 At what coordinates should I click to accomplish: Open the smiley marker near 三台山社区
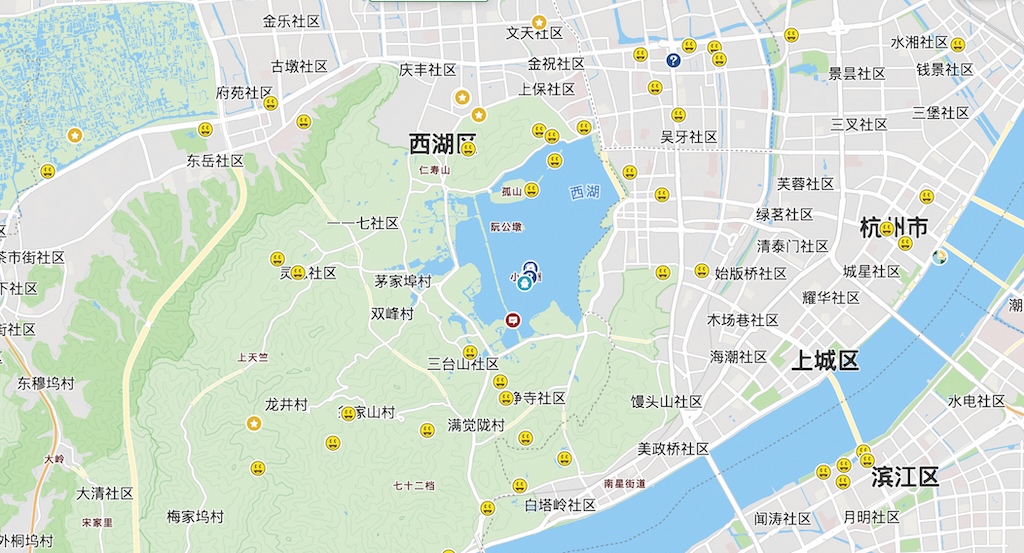click(x=470, y=351)
